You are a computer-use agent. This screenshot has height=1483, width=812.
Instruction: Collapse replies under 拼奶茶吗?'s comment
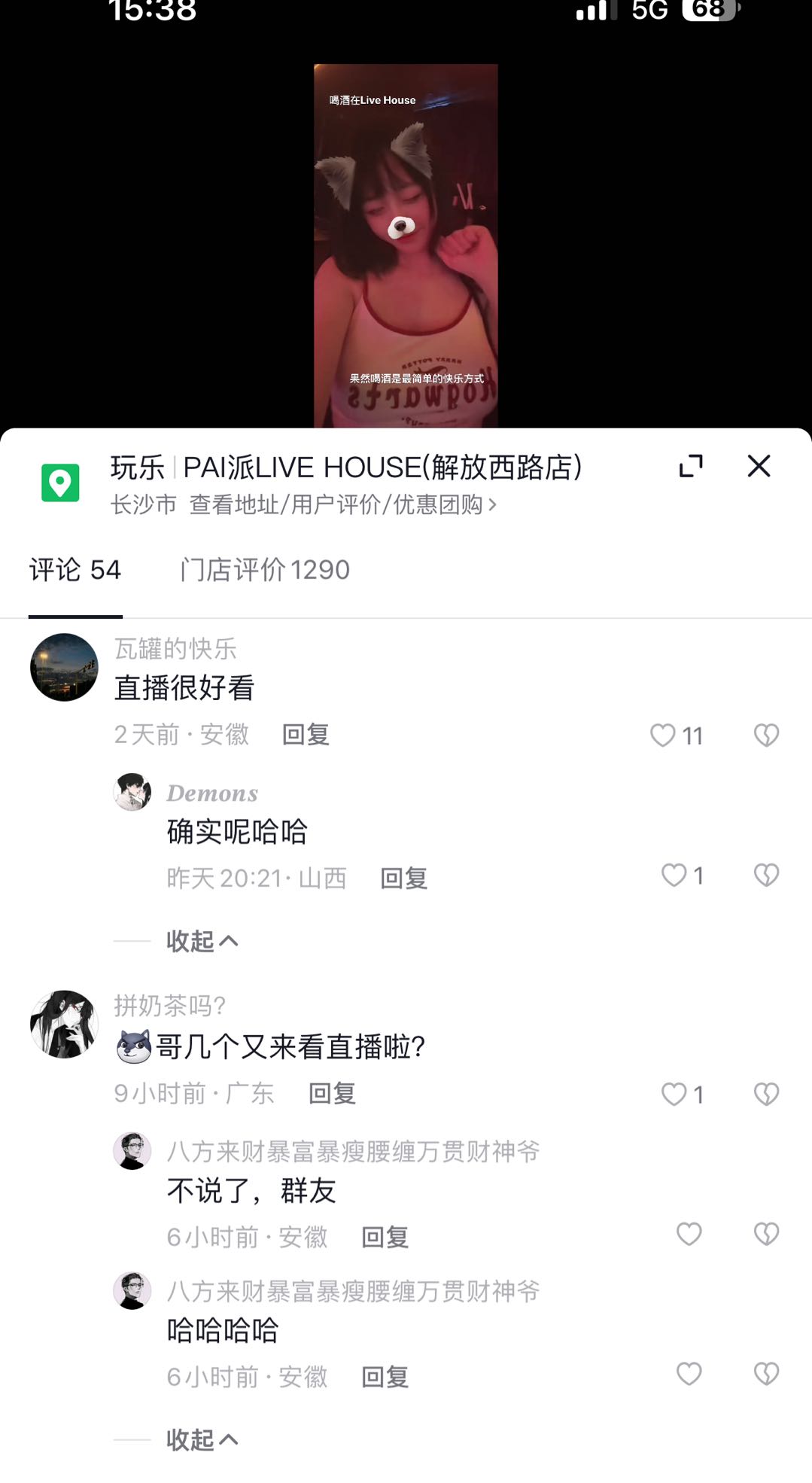point(201,1440)
